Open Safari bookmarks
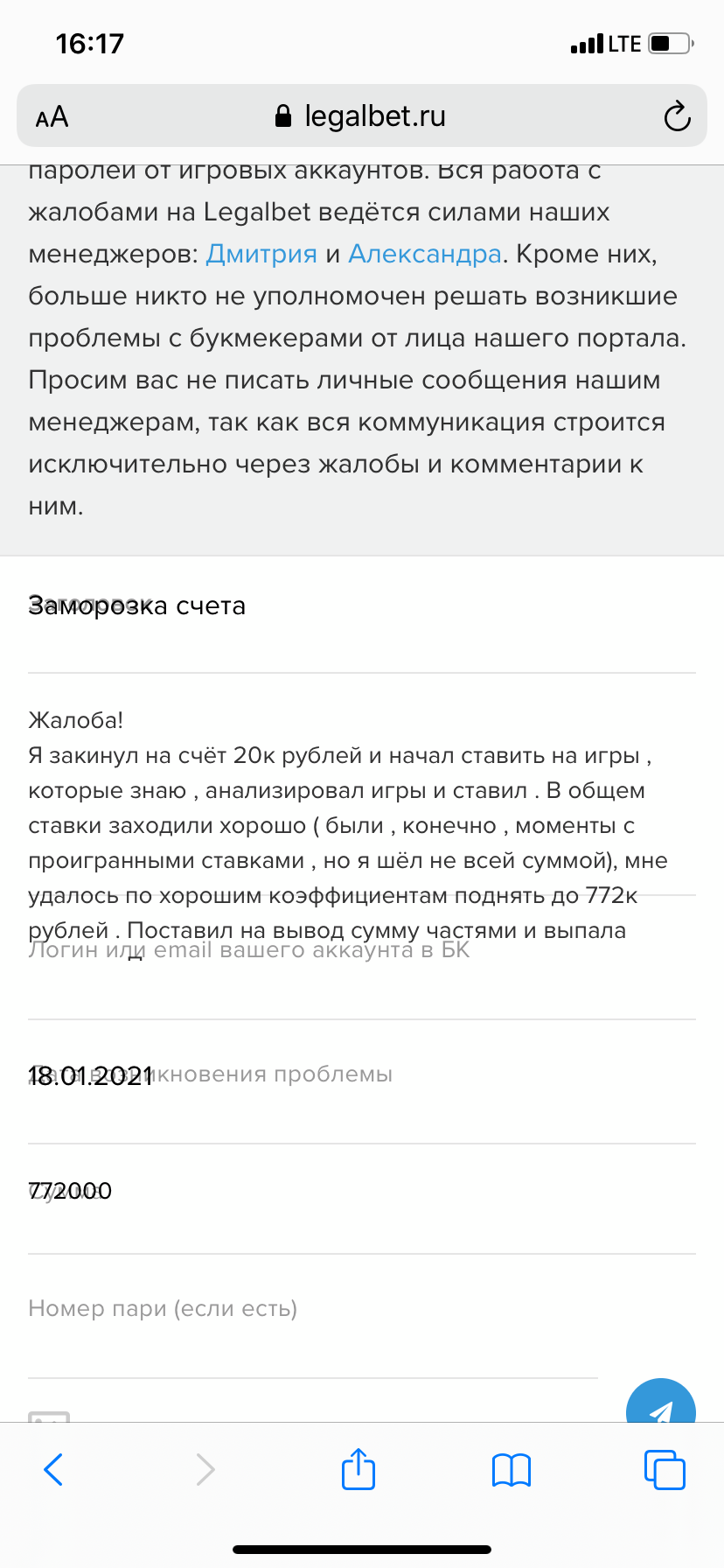Screen dimensions: 724x1568 (512, 1470)
